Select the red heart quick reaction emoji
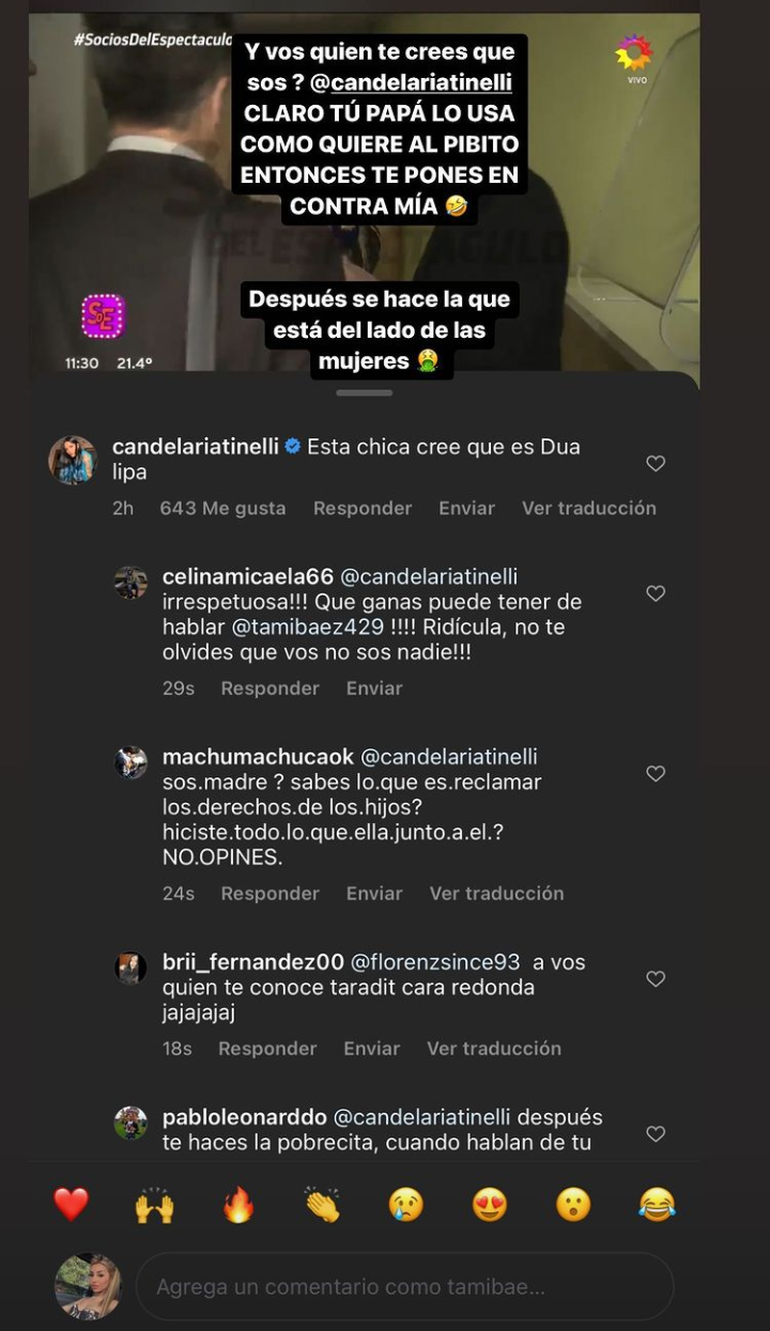 pyautogui.click(x=70, y=1206)
